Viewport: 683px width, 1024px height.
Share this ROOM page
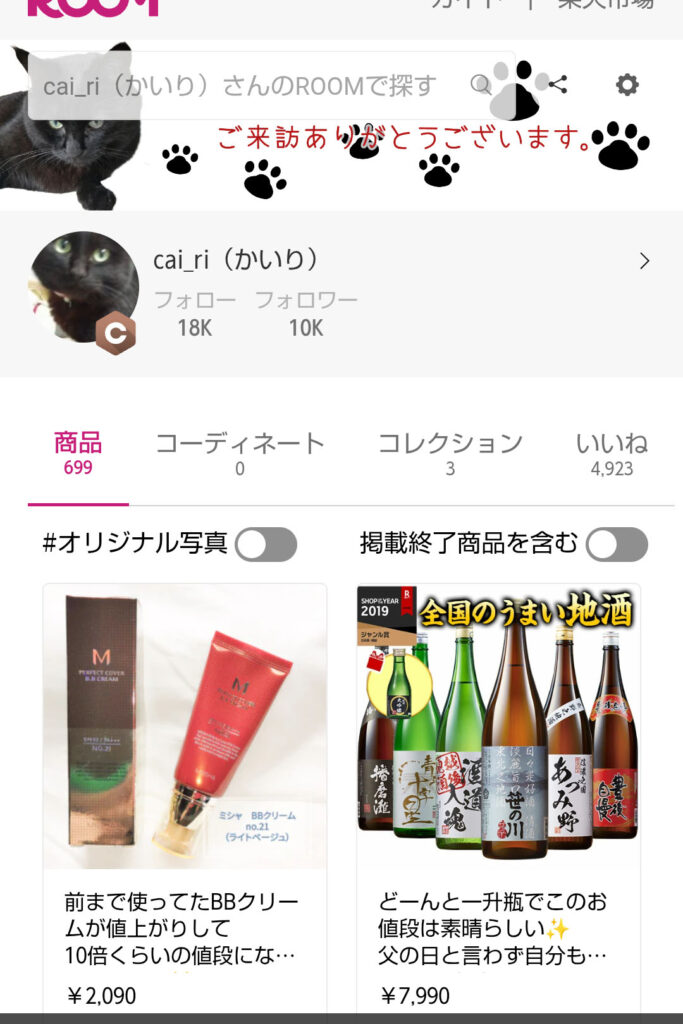click(x=557, y=85)
